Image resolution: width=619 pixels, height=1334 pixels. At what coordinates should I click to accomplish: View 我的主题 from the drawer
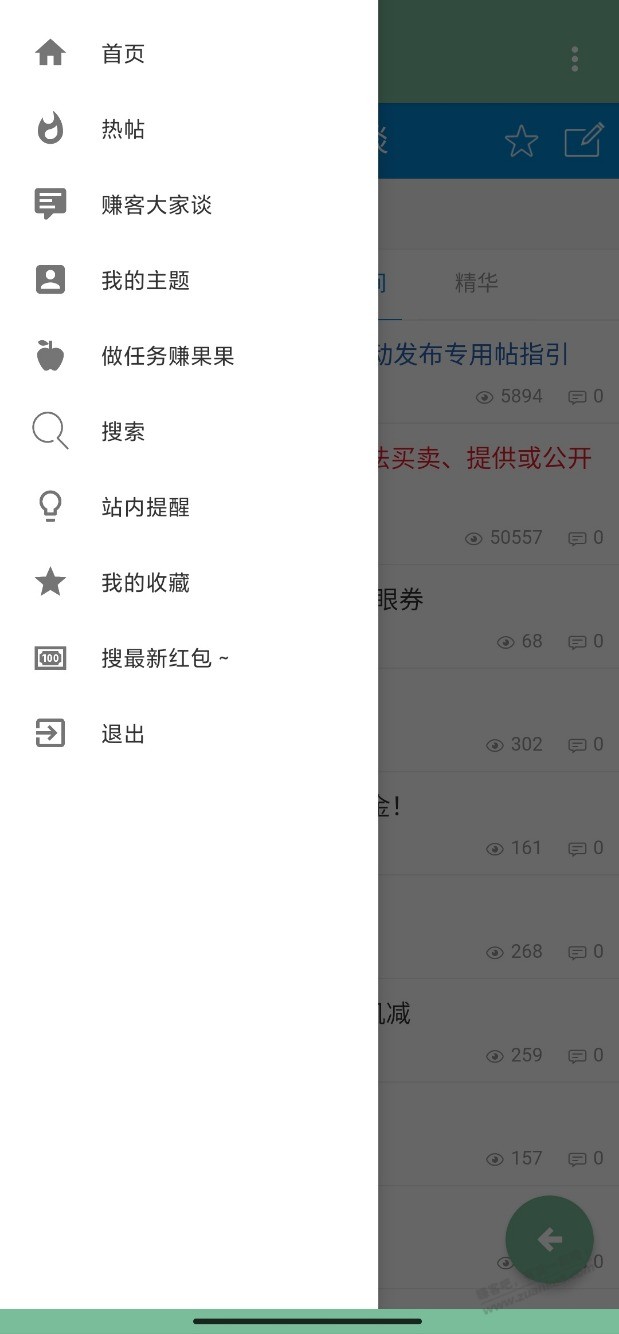point(145,281)
